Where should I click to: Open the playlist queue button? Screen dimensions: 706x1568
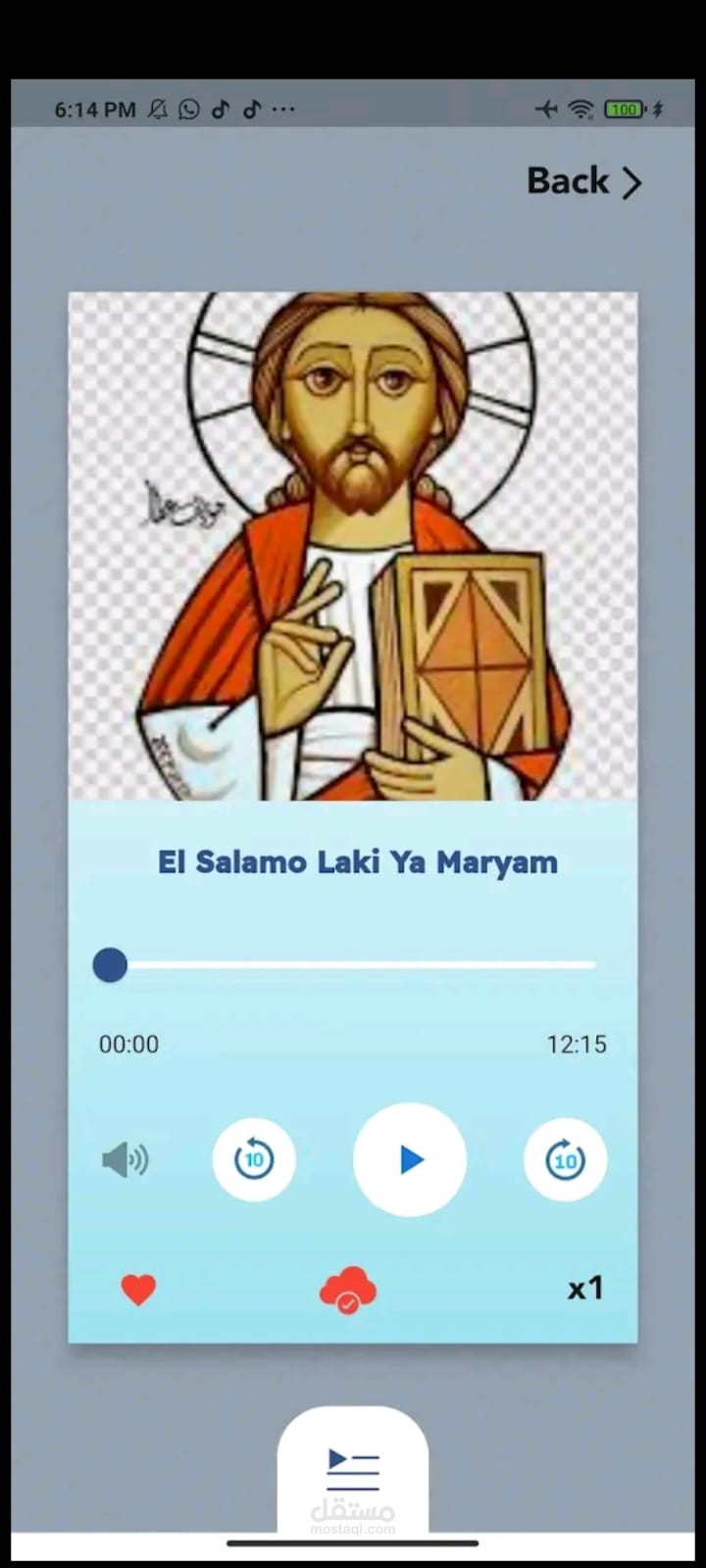tap(353, 1470)
